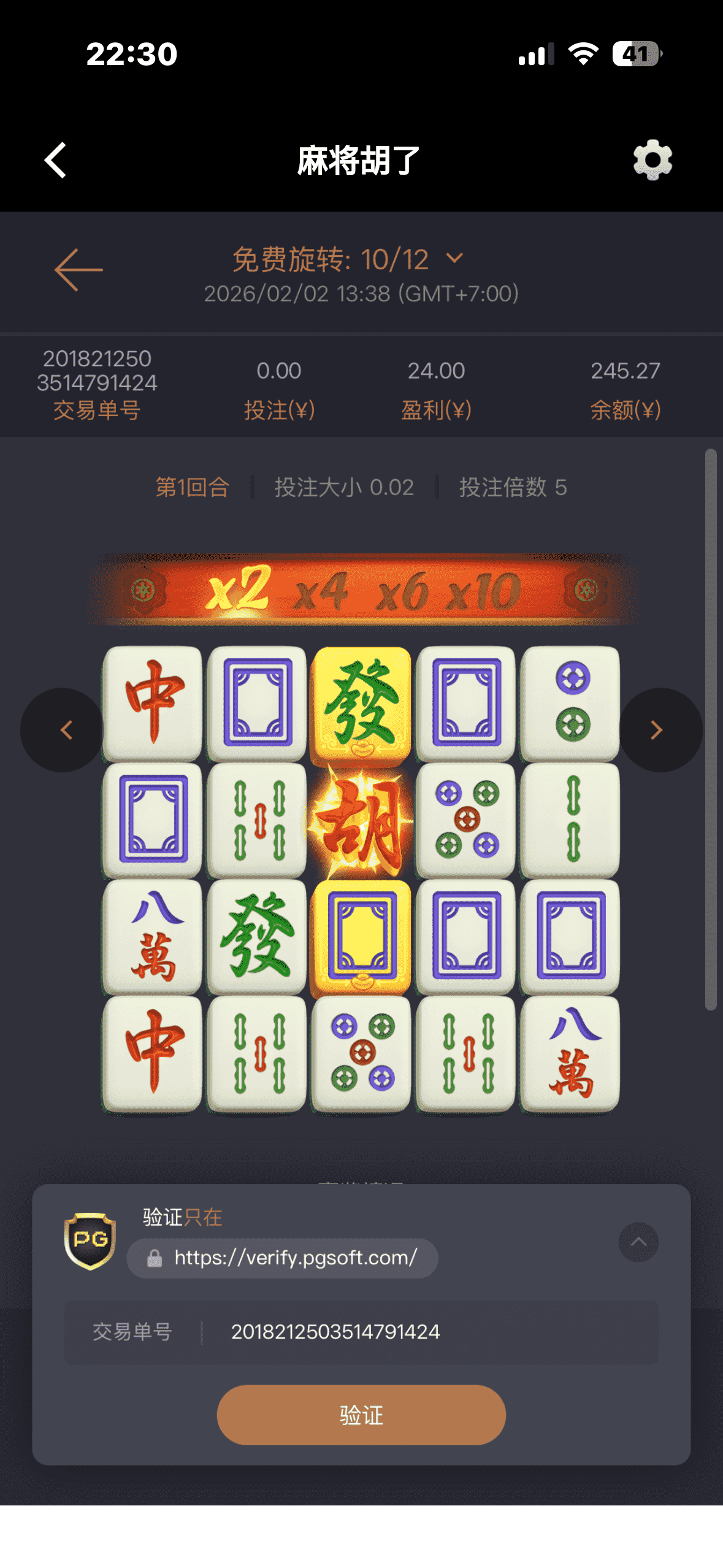Image resolution: width=723 pixels, height=1568 pixels.
Task: Tap the orange back arrow in history header
Action: (78, 270)
